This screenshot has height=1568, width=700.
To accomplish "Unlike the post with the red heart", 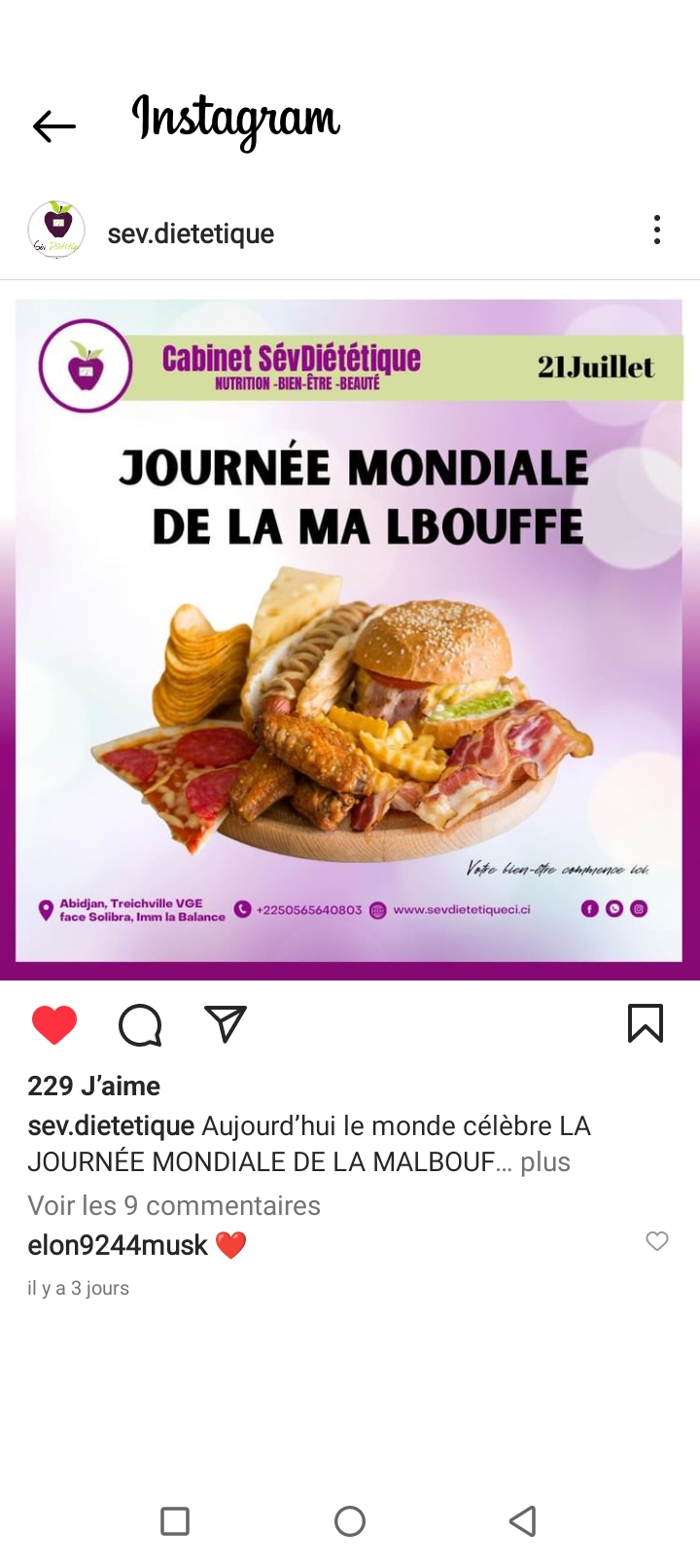I will tap(54, 1025).
